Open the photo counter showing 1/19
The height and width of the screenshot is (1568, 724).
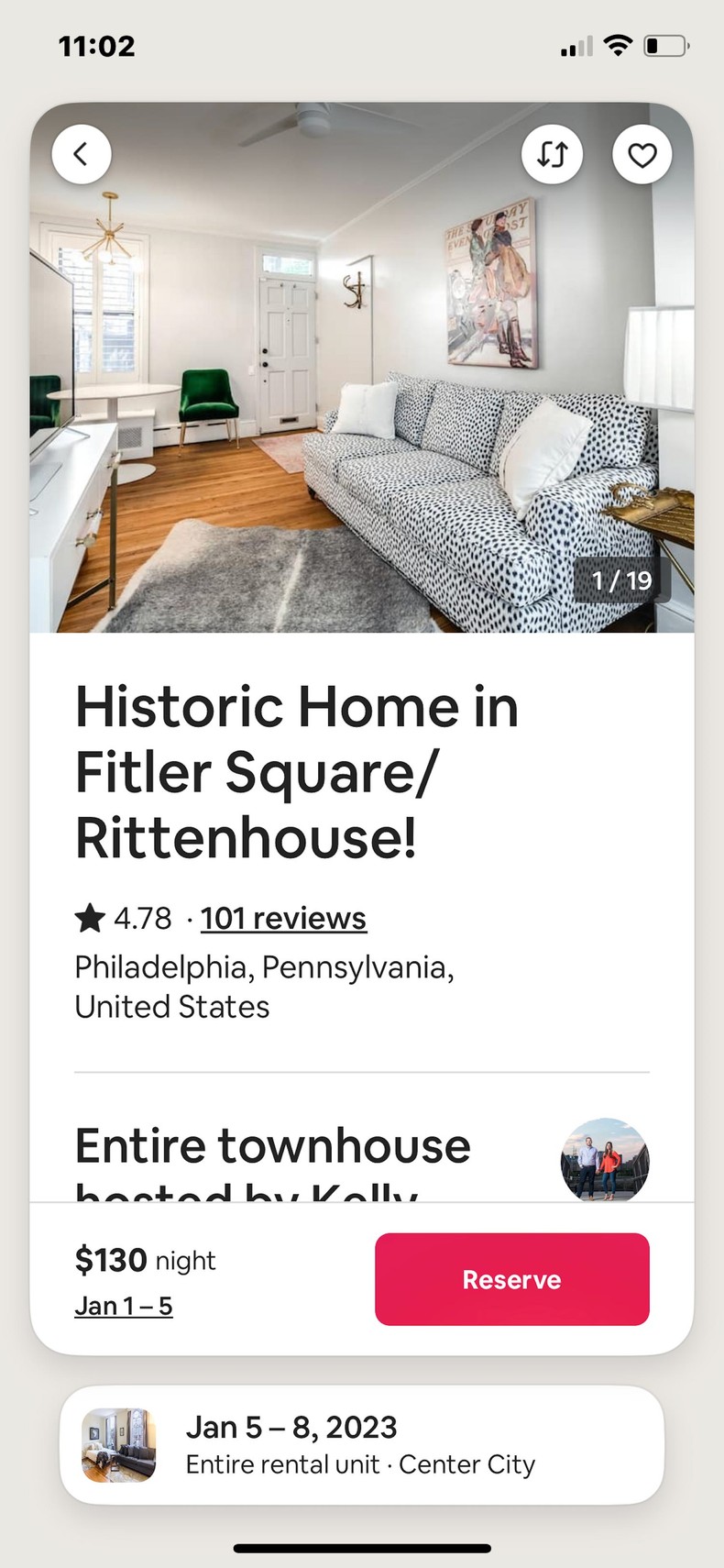point(620,580)
